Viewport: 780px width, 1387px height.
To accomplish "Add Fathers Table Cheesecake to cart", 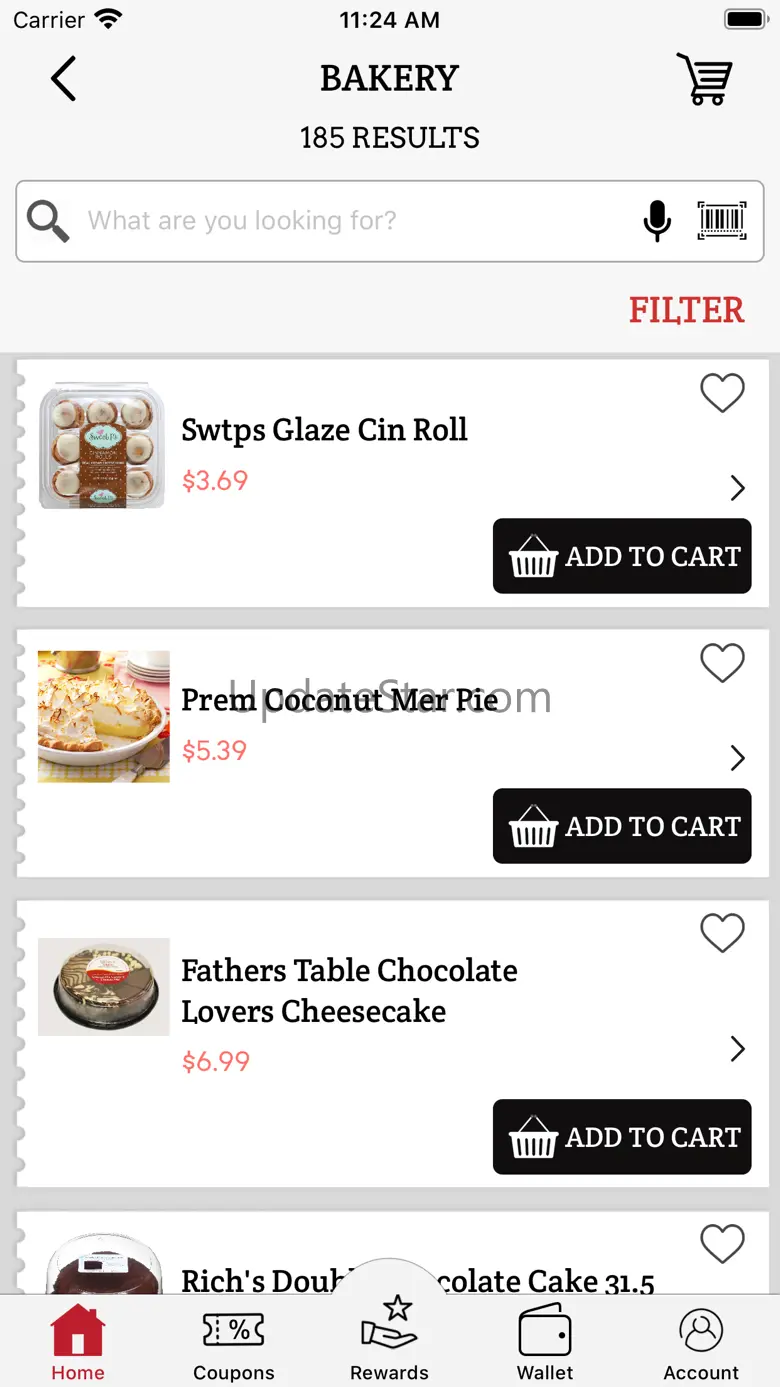I will click(x=622, y=1137).
